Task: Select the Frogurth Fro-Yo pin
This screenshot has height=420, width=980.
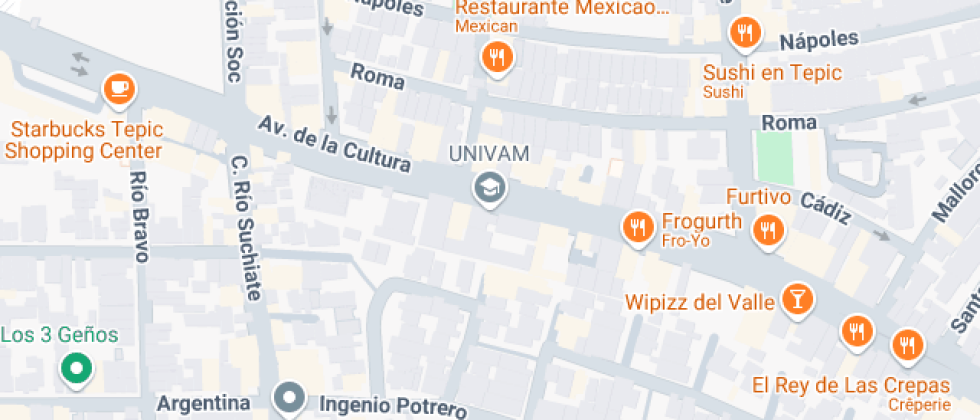Action: coord(638,228)
